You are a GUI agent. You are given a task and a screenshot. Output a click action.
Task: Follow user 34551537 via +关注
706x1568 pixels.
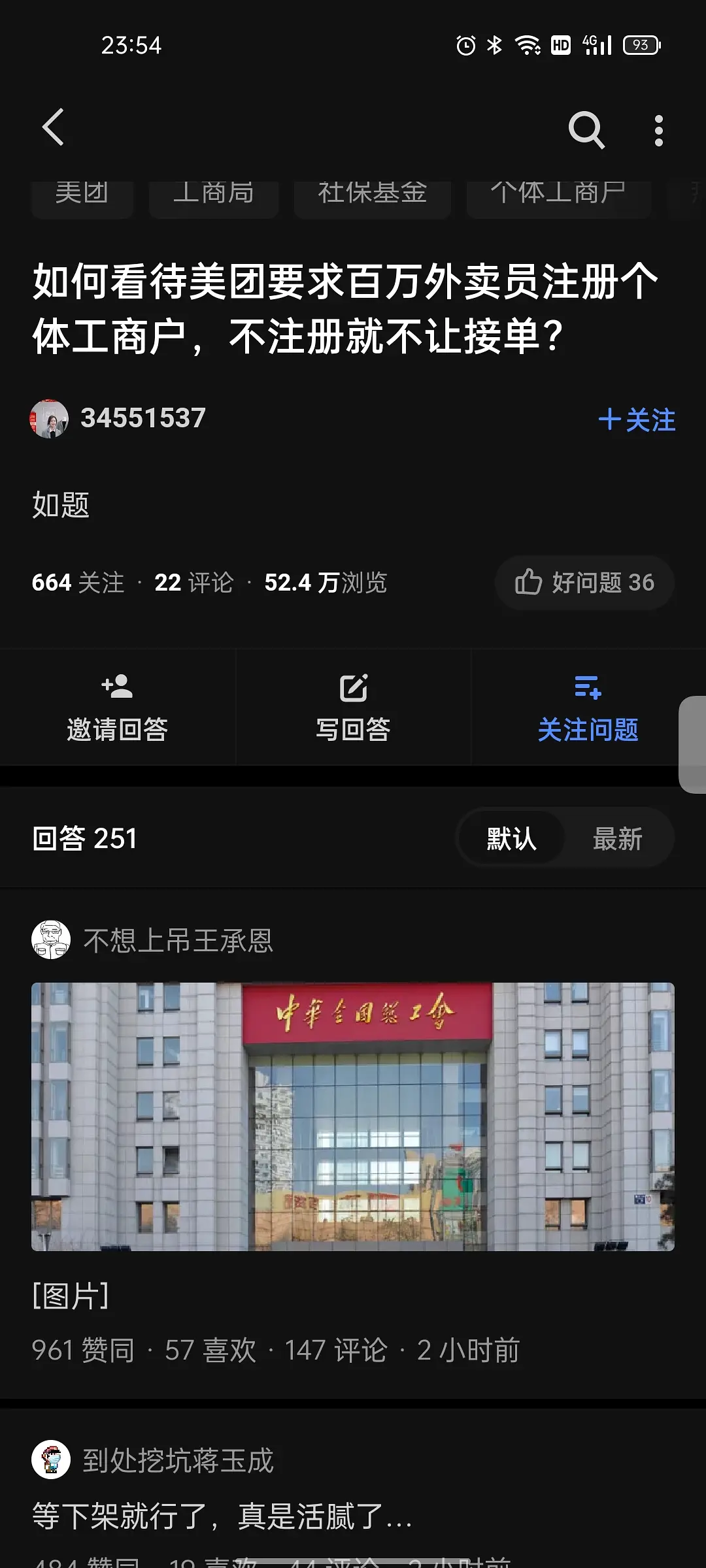(x=637, y=419)
